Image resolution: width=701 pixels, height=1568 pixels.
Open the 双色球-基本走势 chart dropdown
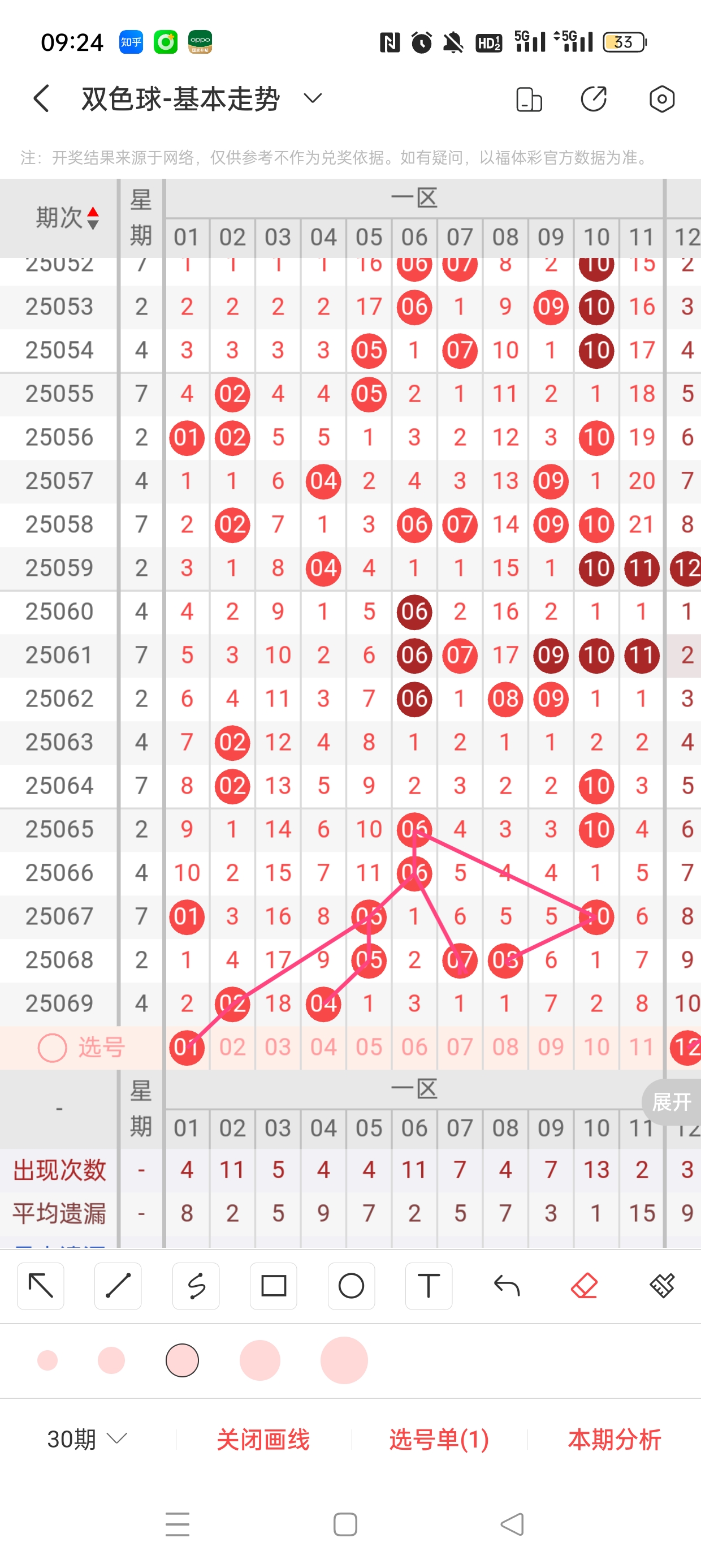[313, 98]
